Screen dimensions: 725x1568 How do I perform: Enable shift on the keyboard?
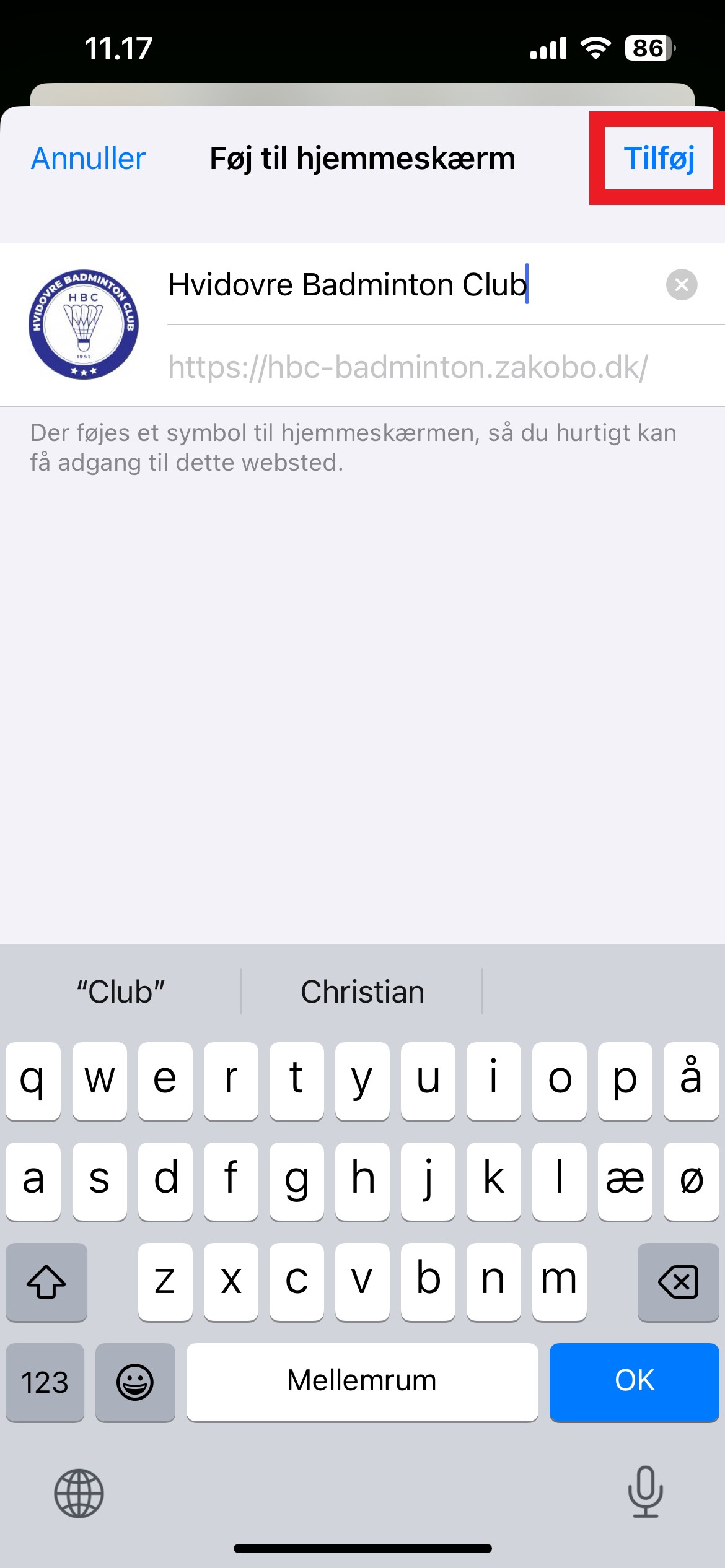tap(46, 1281)
